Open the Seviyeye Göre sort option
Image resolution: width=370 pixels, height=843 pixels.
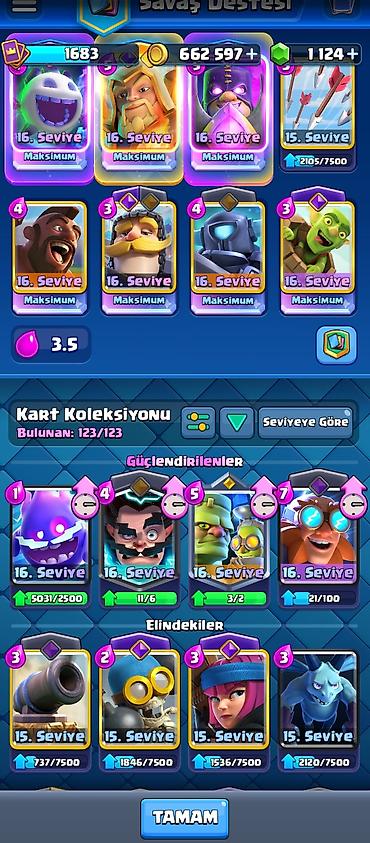pyautogui.click(x=306, y=422)
